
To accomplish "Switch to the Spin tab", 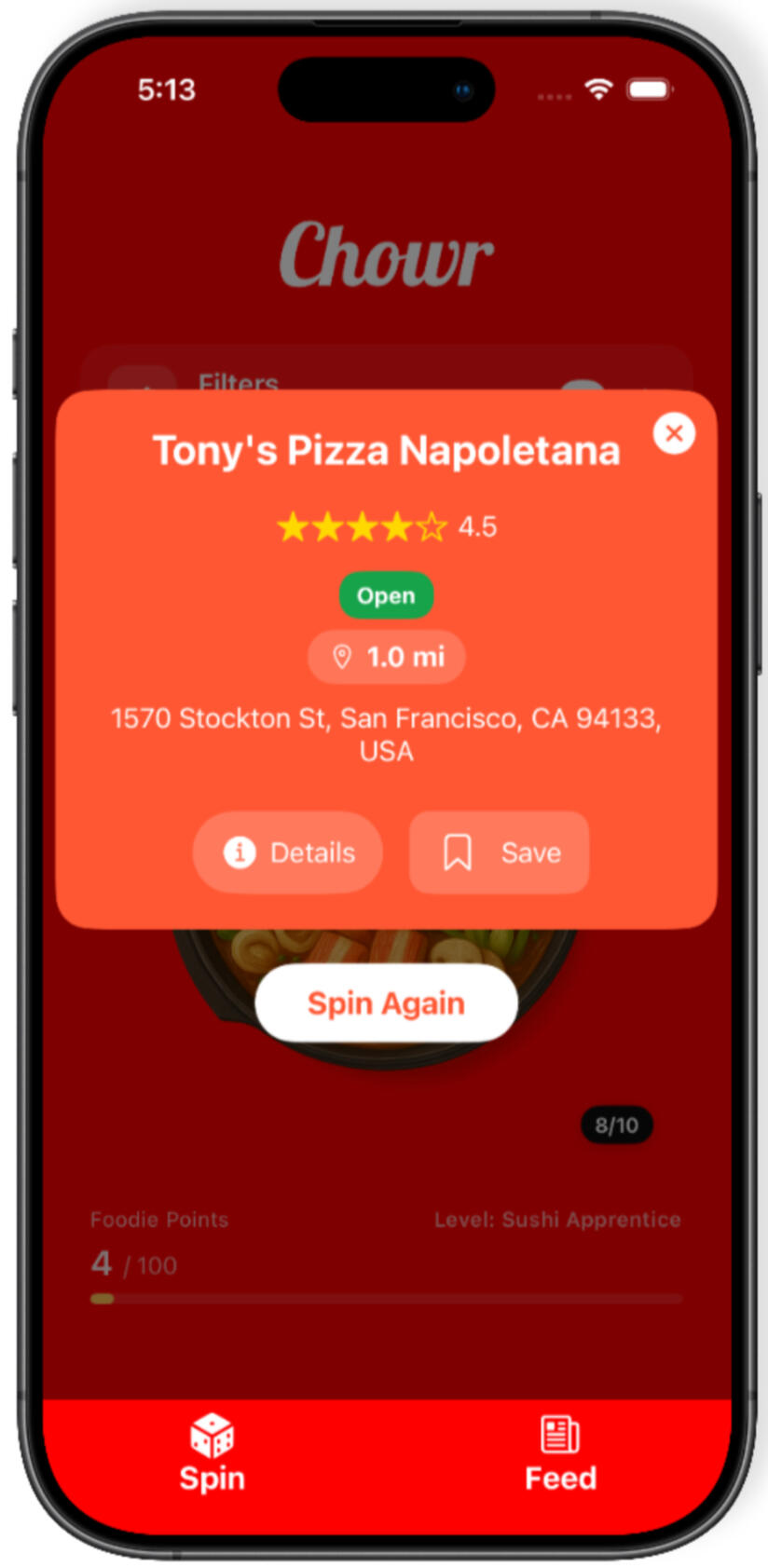I will pyautogui.click(x=213, y=1454).
